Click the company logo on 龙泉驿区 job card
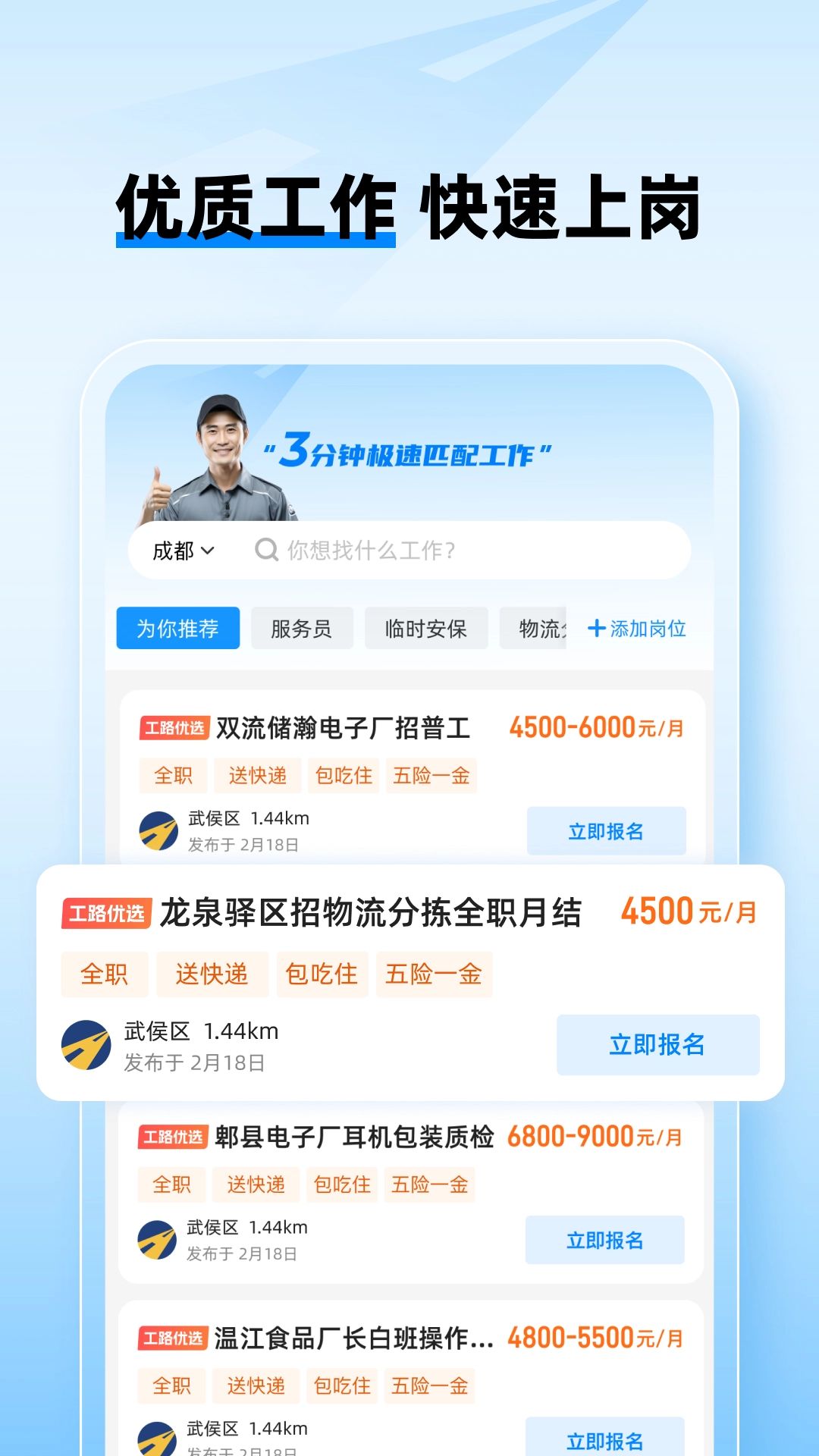 pos(86,1045)
